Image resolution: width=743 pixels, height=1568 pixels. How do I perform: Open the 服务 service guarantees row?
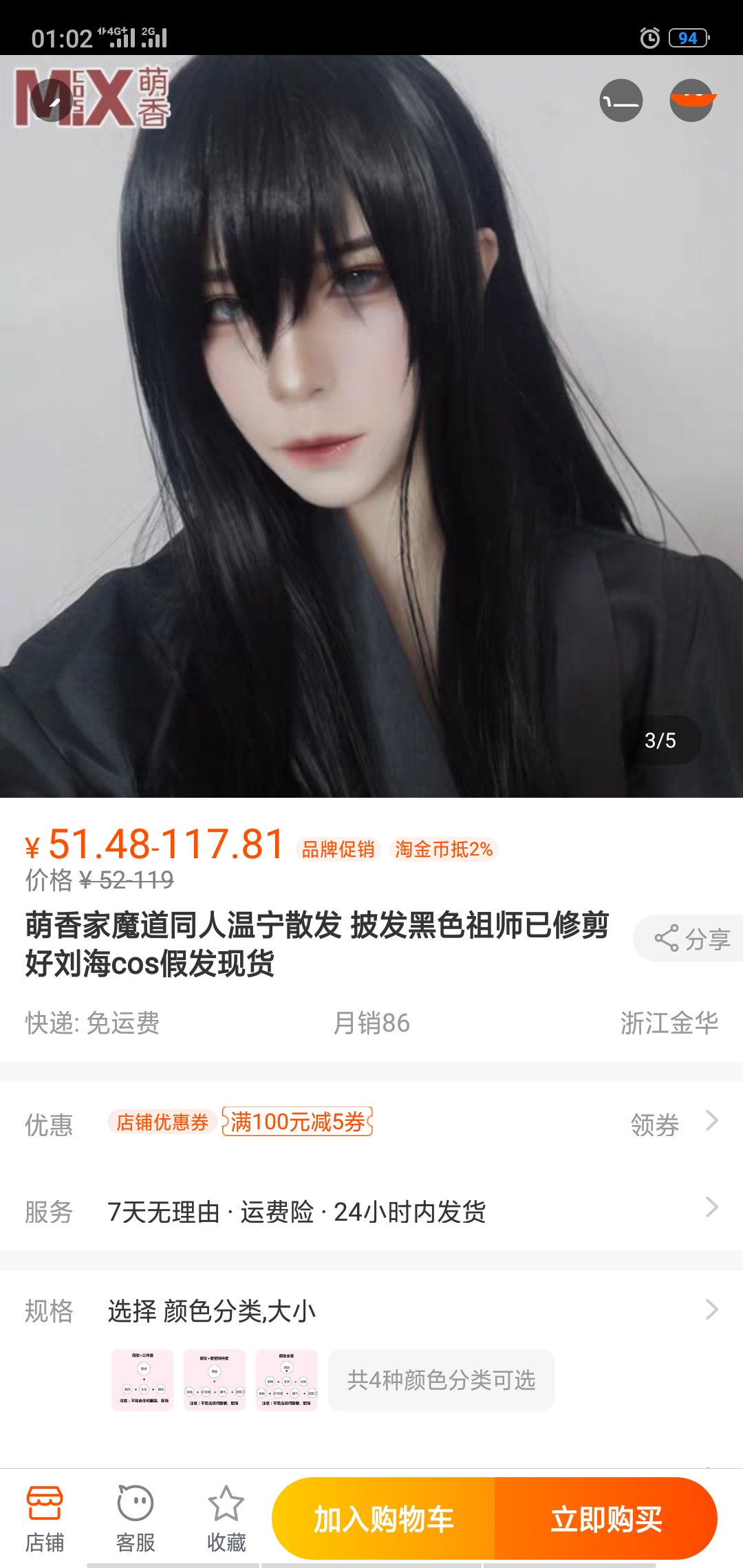371,1211
